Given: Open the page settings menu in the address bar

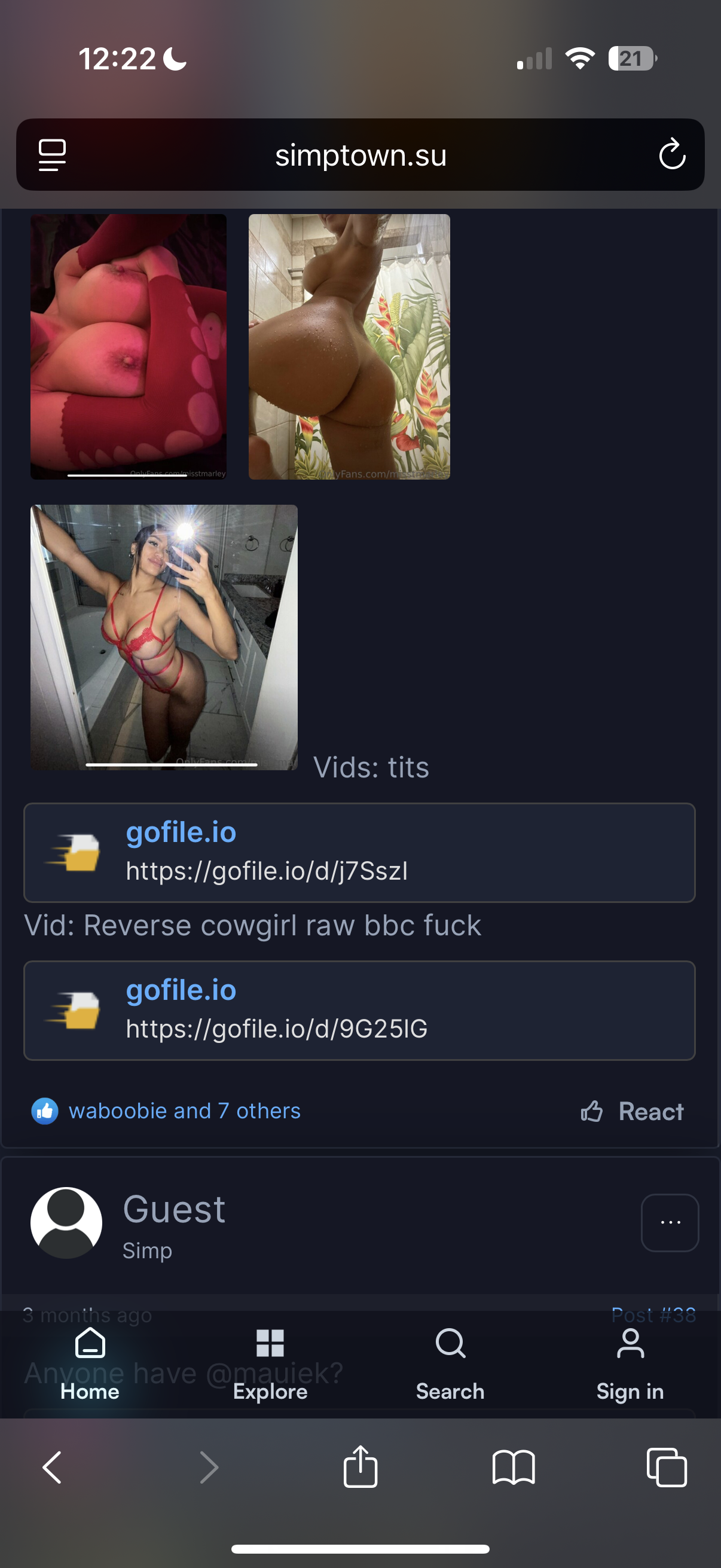Looking at the screenshot, I should [53, 155].
